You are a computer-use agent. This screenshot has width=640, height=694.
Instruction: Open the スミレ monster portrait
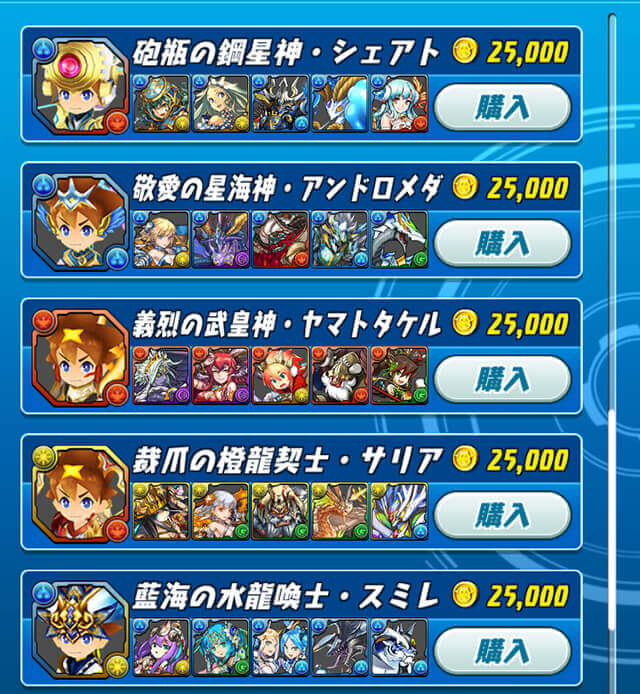[79, 632]
